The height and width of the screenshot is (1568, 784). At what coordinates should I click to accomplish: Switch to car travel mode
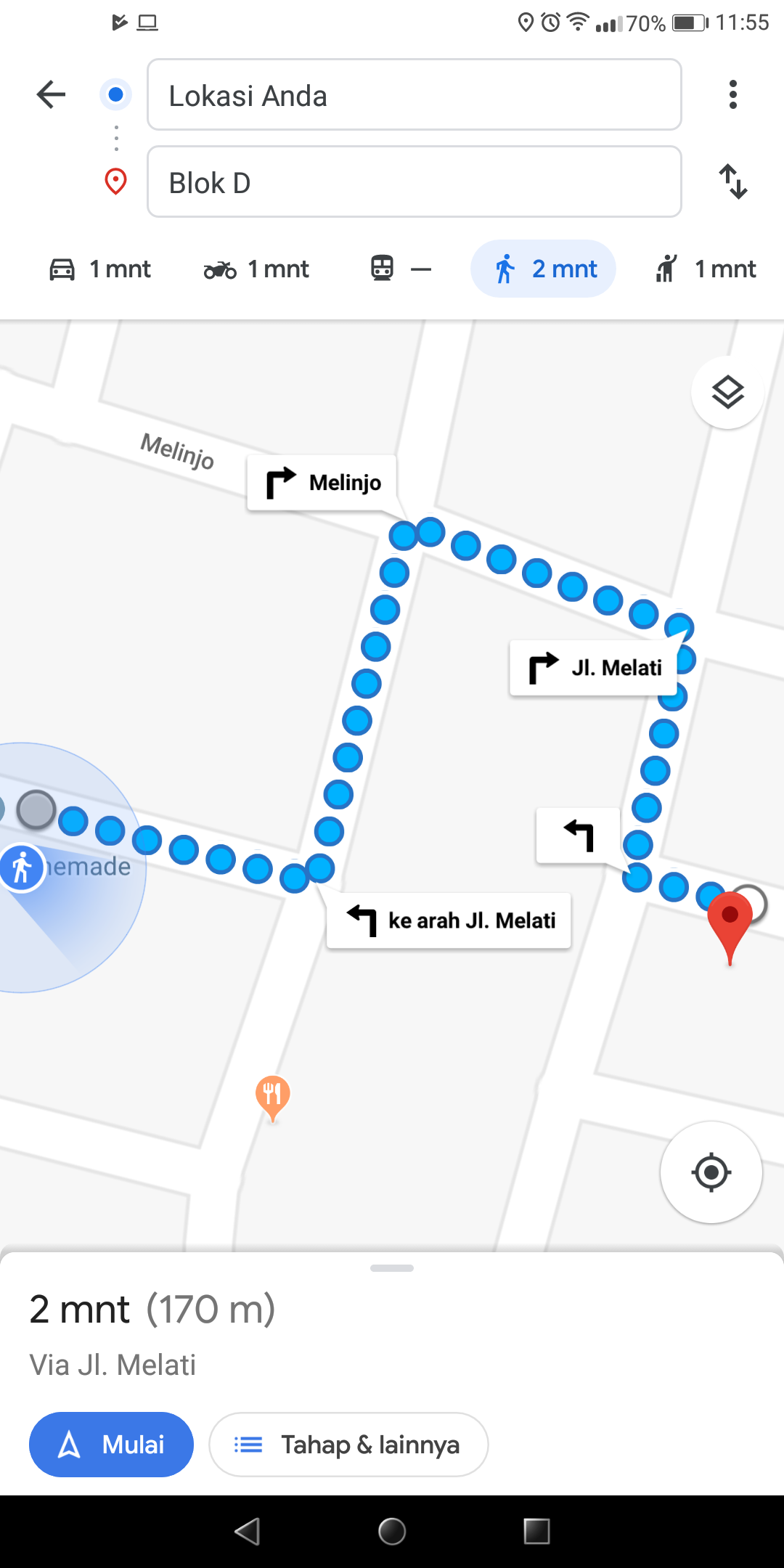point(99,269)
